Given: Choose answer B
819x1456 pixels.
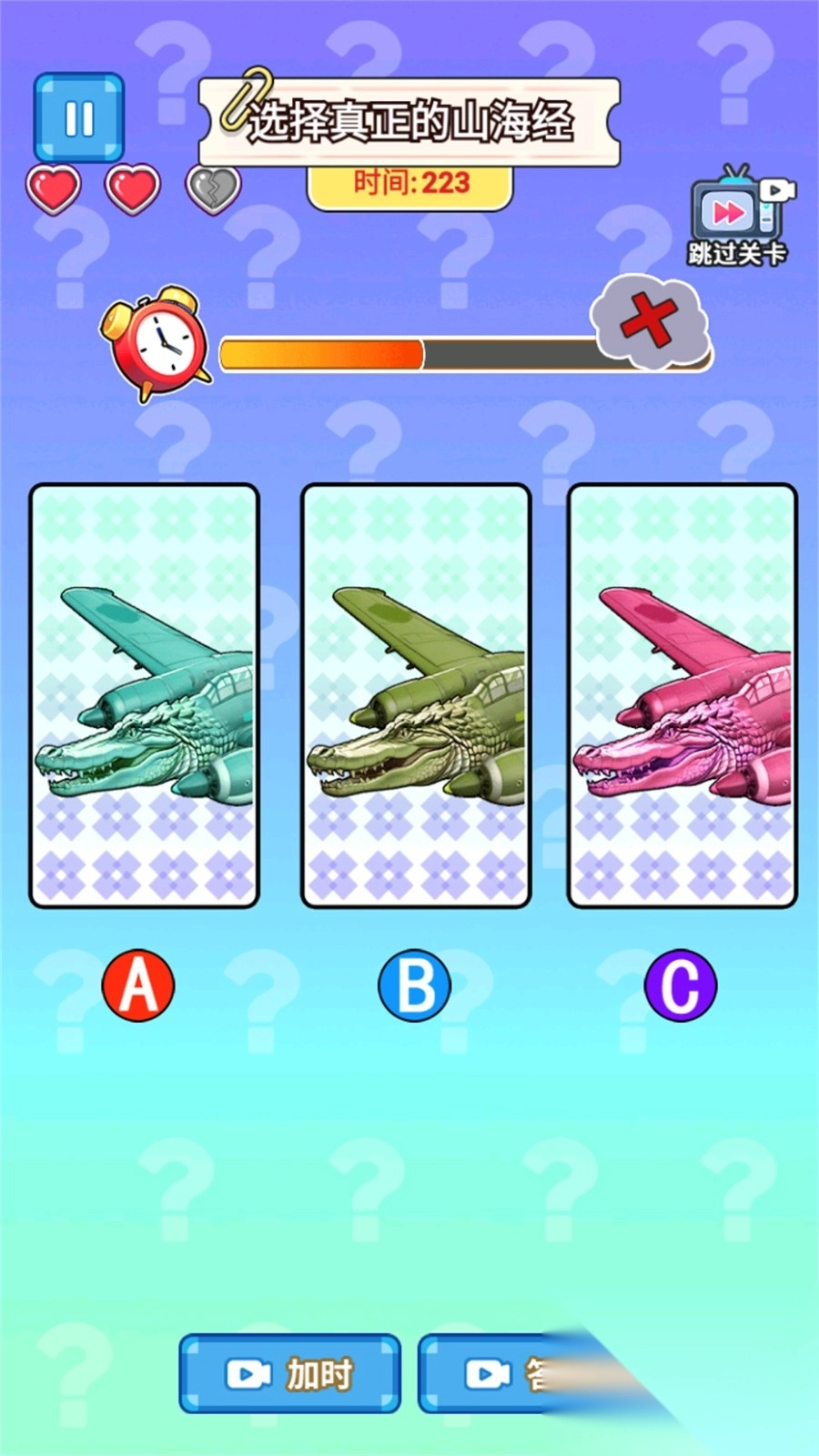Looking at the screenshot, I should [415, 986].
